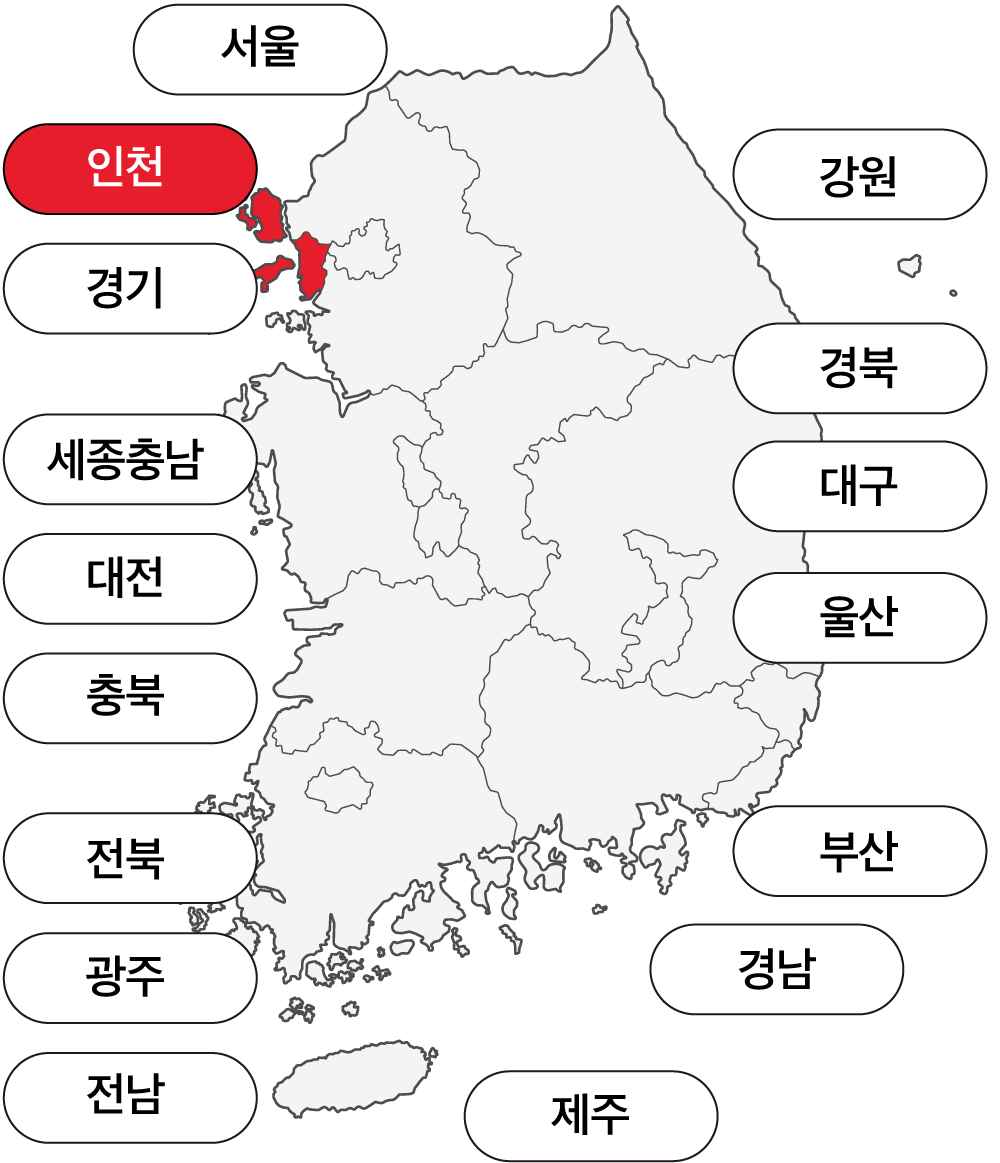Select the 서울 region button
Image resolution: width=1000 pixels, height=1163 pixels.
pyautogui.click(x=260, y=49)
